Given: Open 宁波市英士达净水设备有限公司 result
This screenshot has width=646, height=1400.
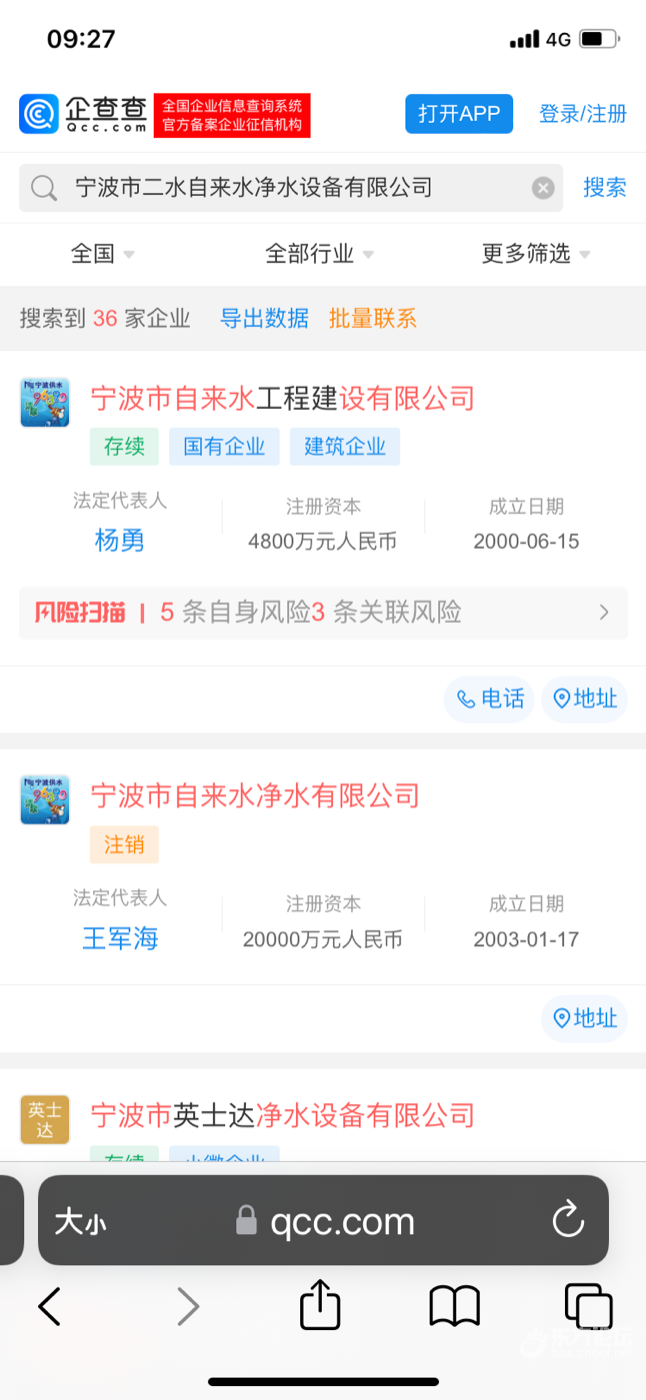Looking at the screenshot, I should (283, 1115).
